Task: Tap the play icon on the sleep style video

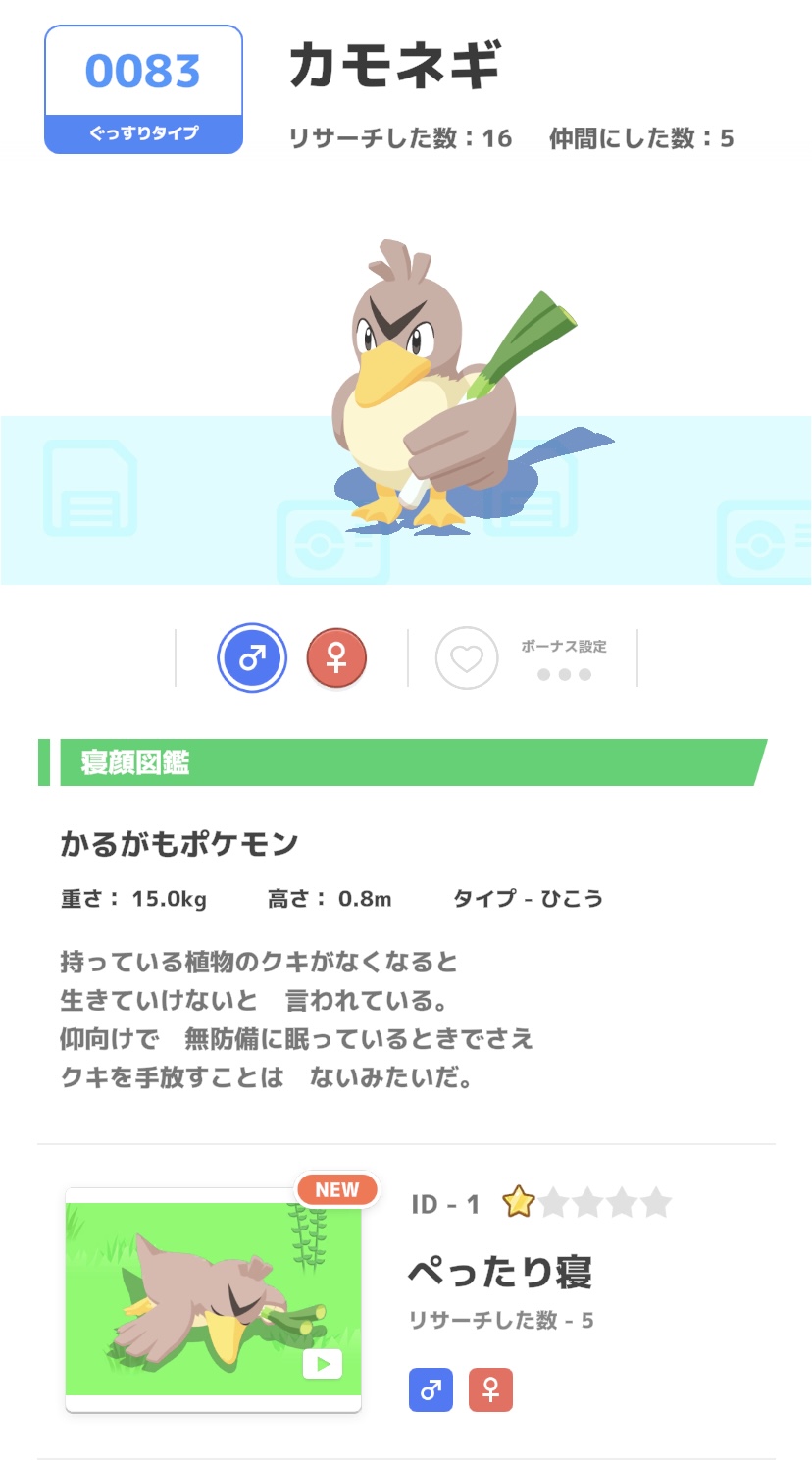Action: pyautogui.click(x=323, y=1363)
